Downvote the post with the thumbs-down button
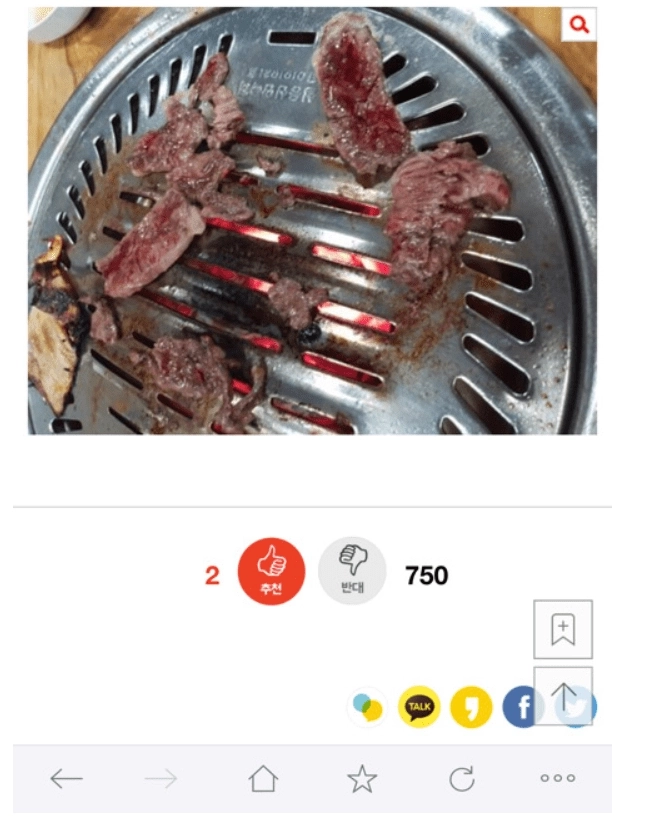 (352, 571)
